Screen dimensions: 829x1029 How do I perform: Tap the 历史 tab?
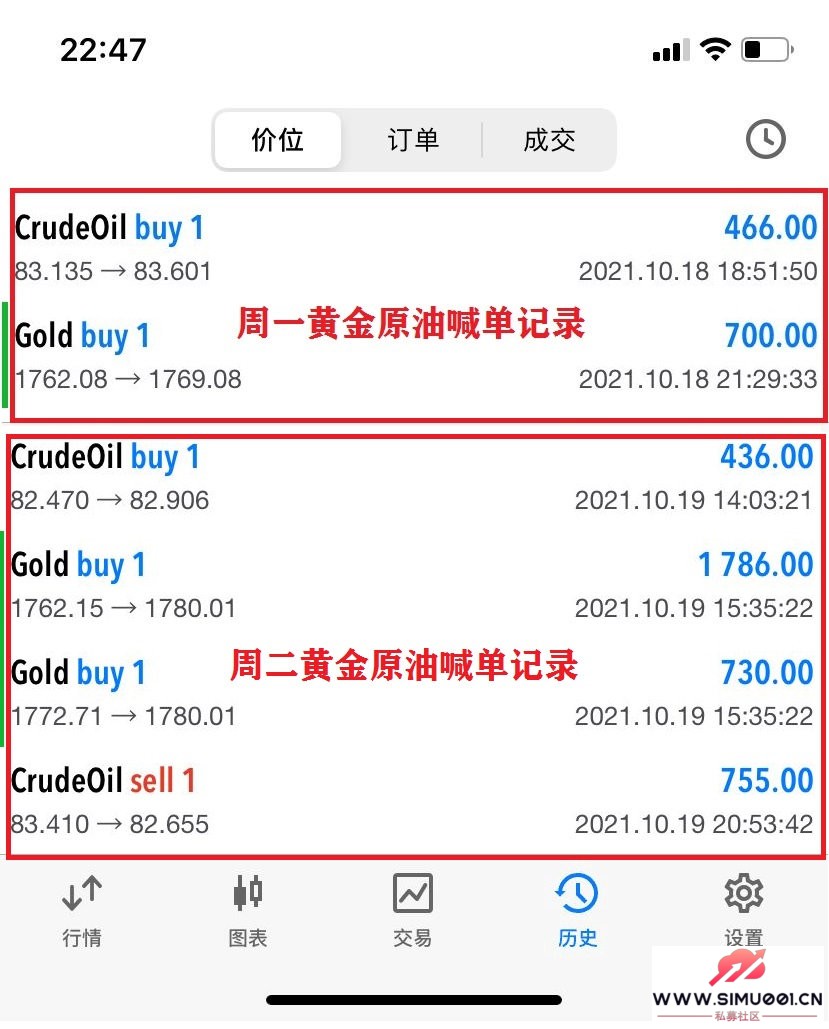click(577, 910)
